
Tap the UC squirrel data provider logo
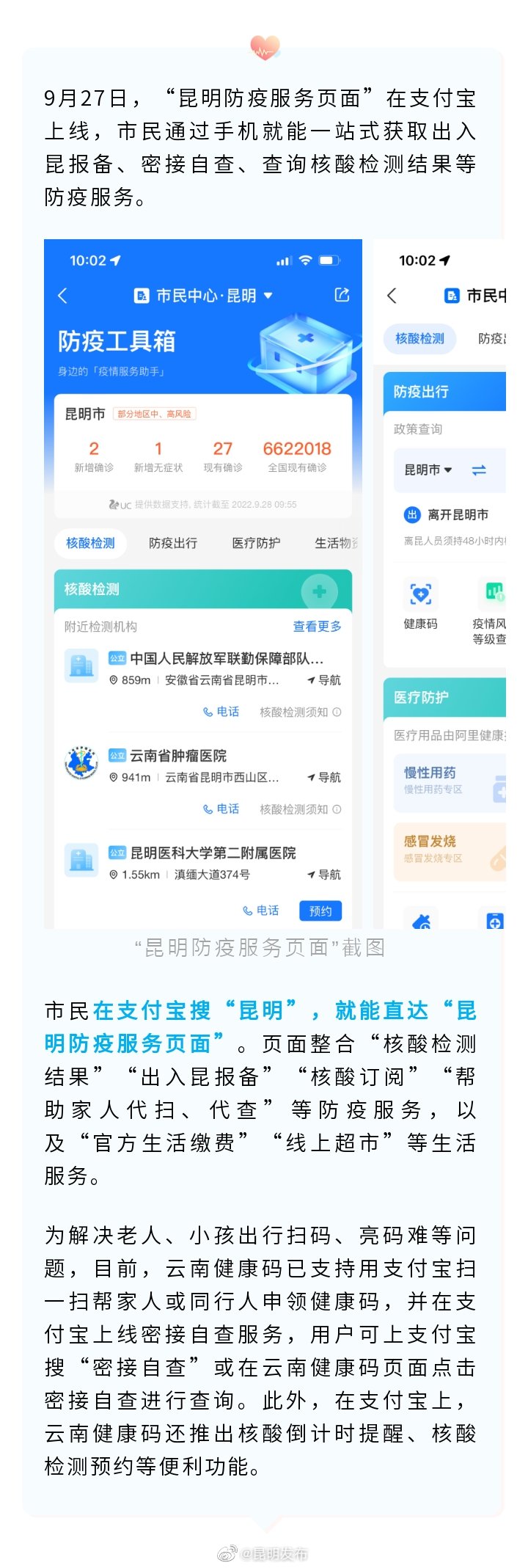point(112,504)
